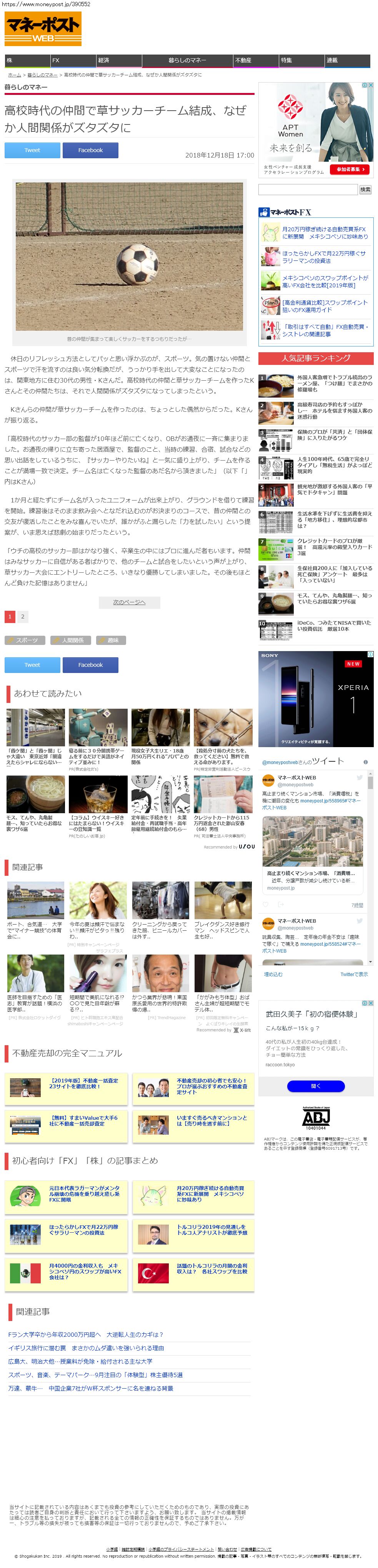Go to 次のページへ
The width and height of the screenshot is (378, 1568).
[x=129, y=602]
